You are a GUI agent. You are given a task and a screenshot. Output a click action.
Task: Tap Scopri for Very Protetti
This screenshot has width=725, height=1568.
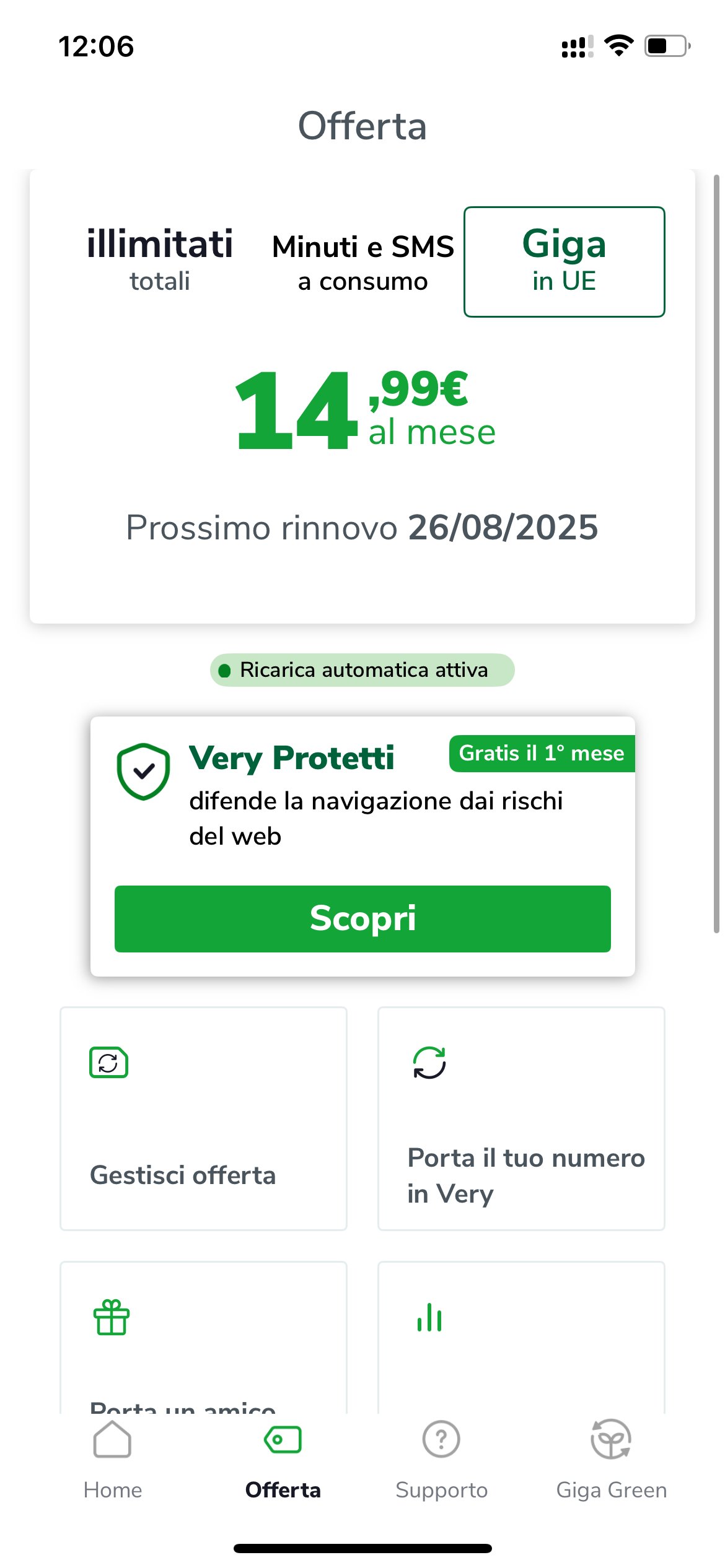pos(362,918)
